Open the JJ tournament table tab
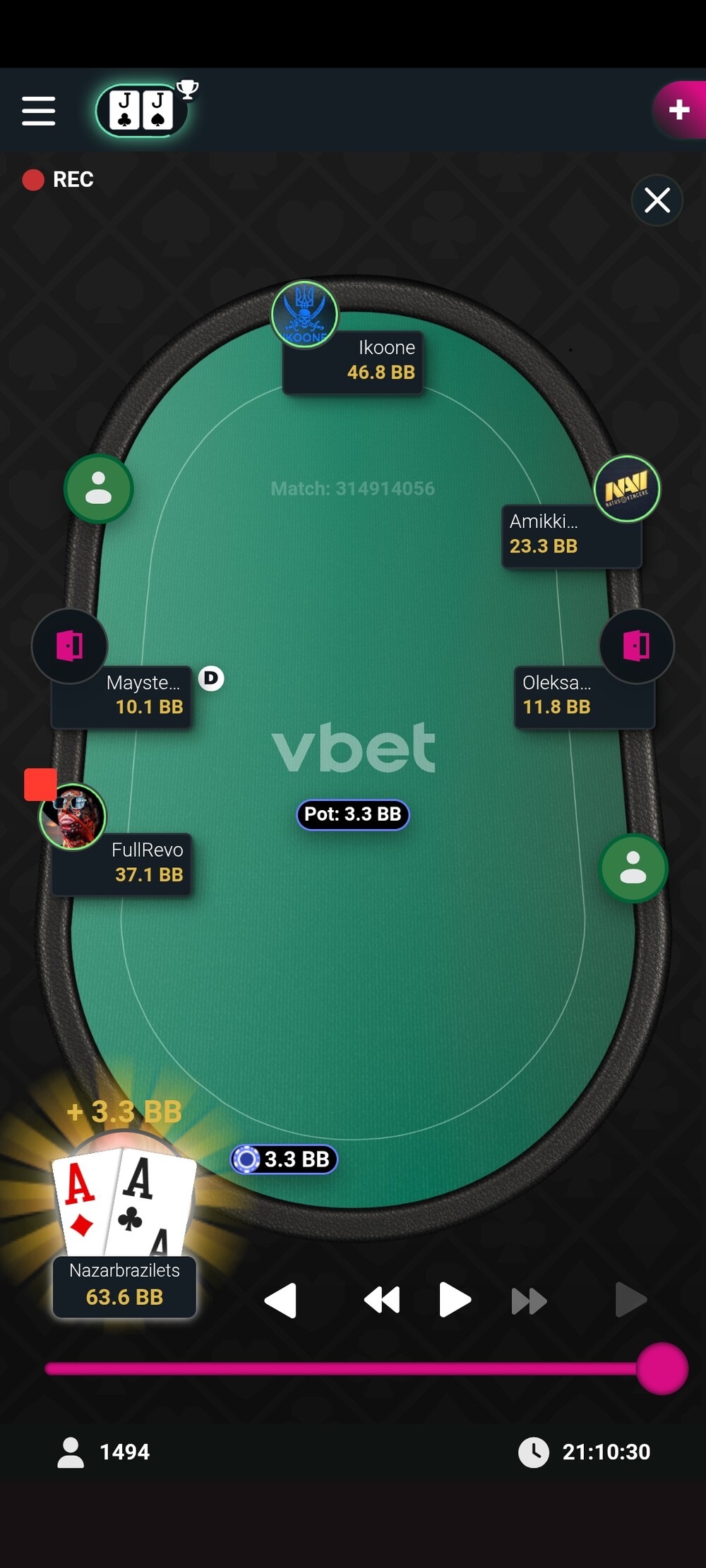This screenshot has width=706, height=1568. coord(142,111)
